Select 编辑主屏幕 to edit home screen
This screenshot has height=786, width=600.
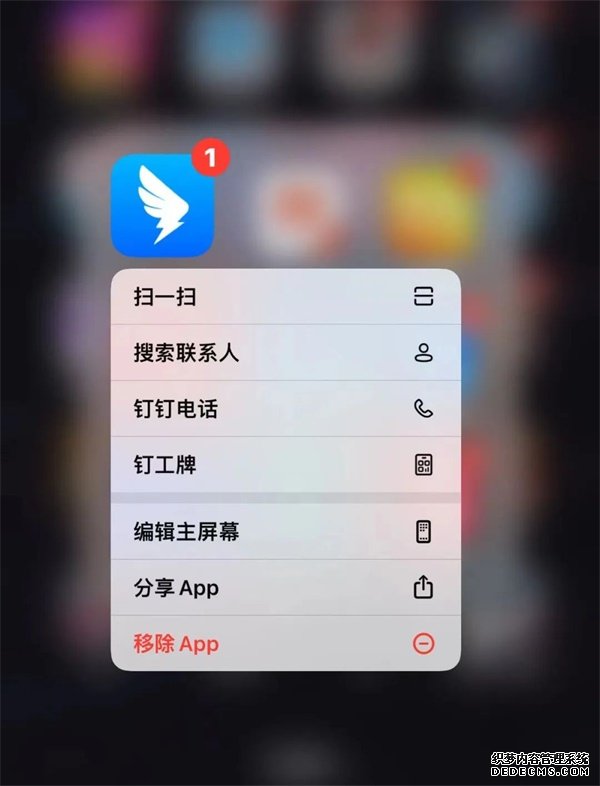(285, 532)
